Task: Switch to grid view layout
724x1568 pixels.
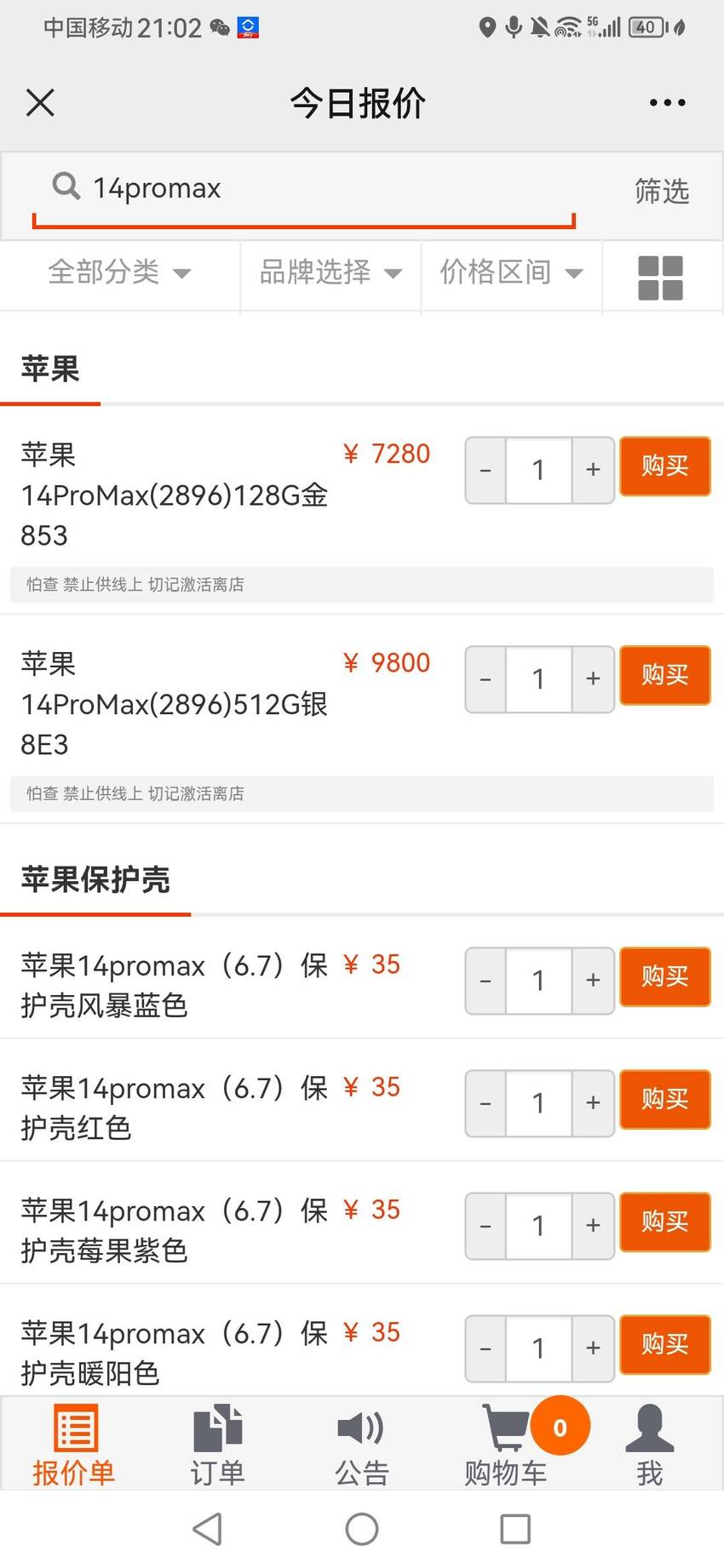Action: pyautogui.click(x=661, y=278)
